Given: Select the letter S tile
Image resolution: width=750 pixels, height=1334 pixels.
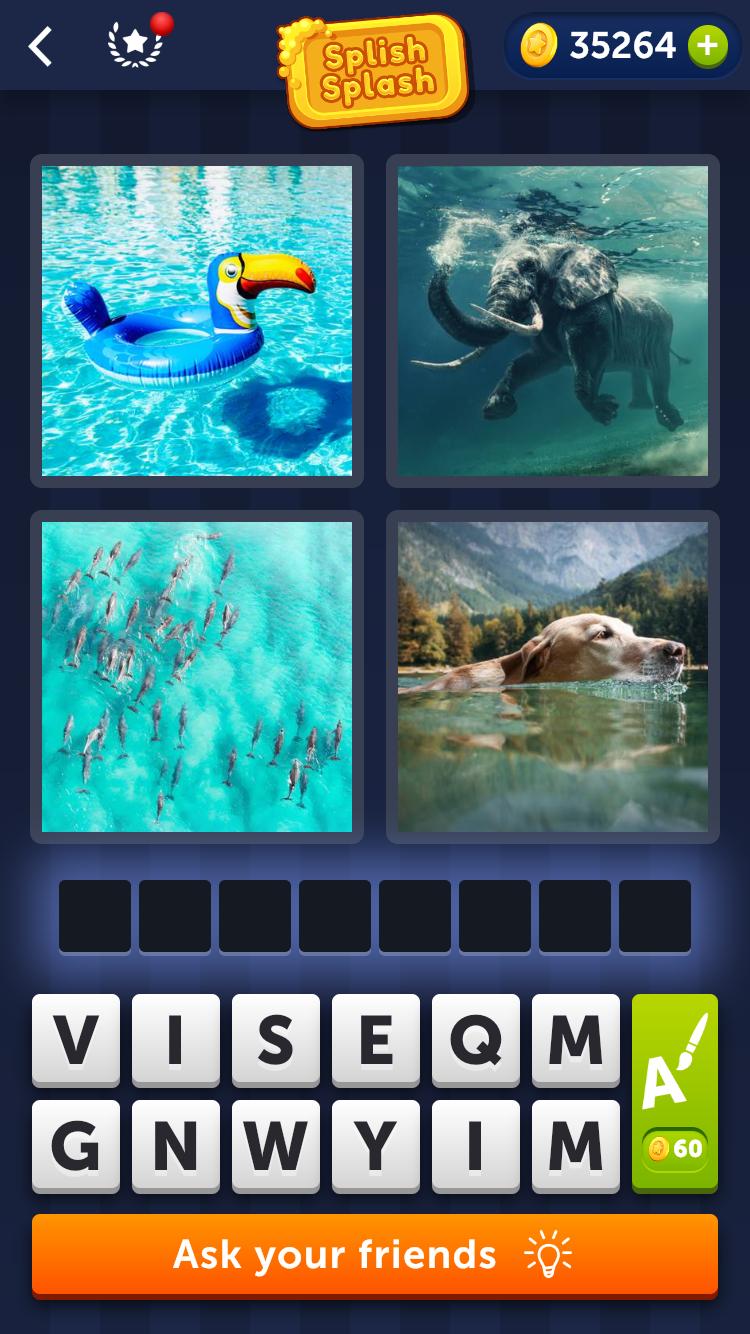Looking at the screenshot, I should 276,1040.
